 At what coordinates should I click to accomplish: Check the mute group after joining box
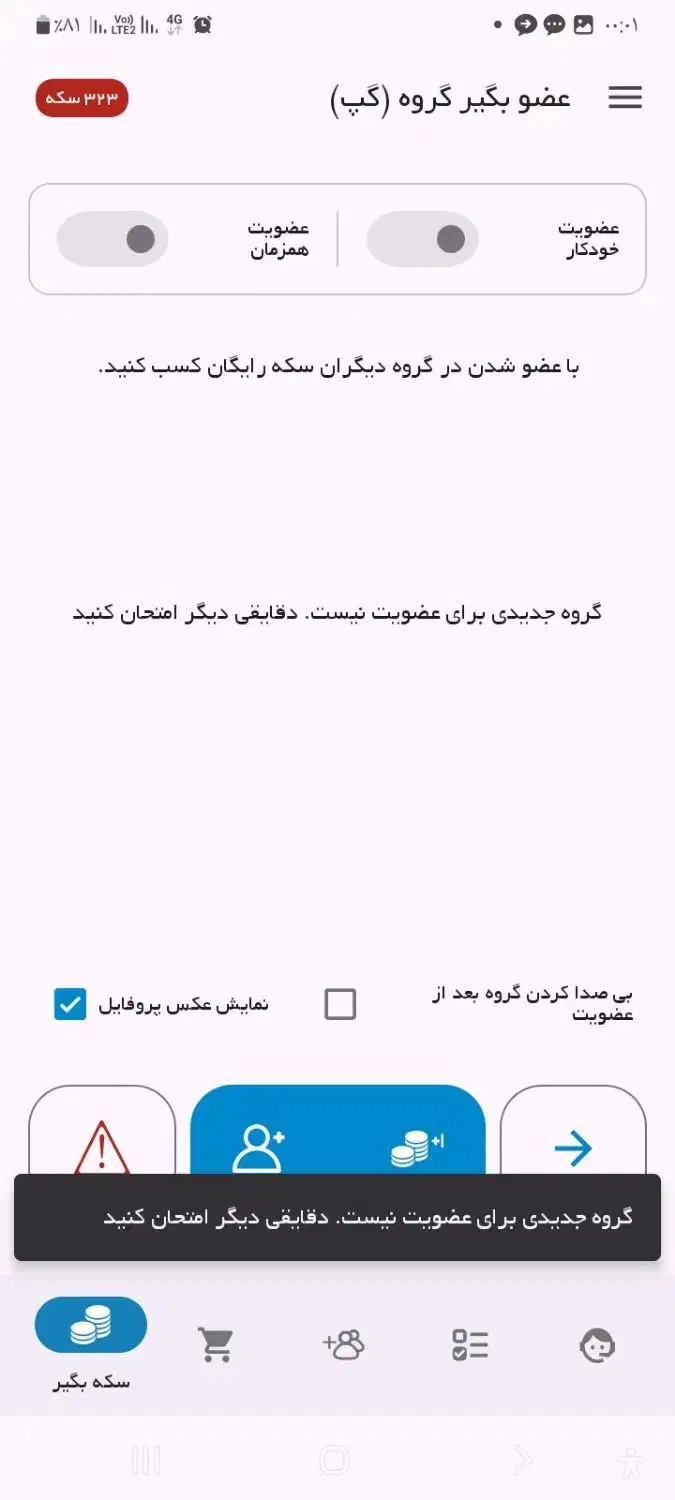340,1004
